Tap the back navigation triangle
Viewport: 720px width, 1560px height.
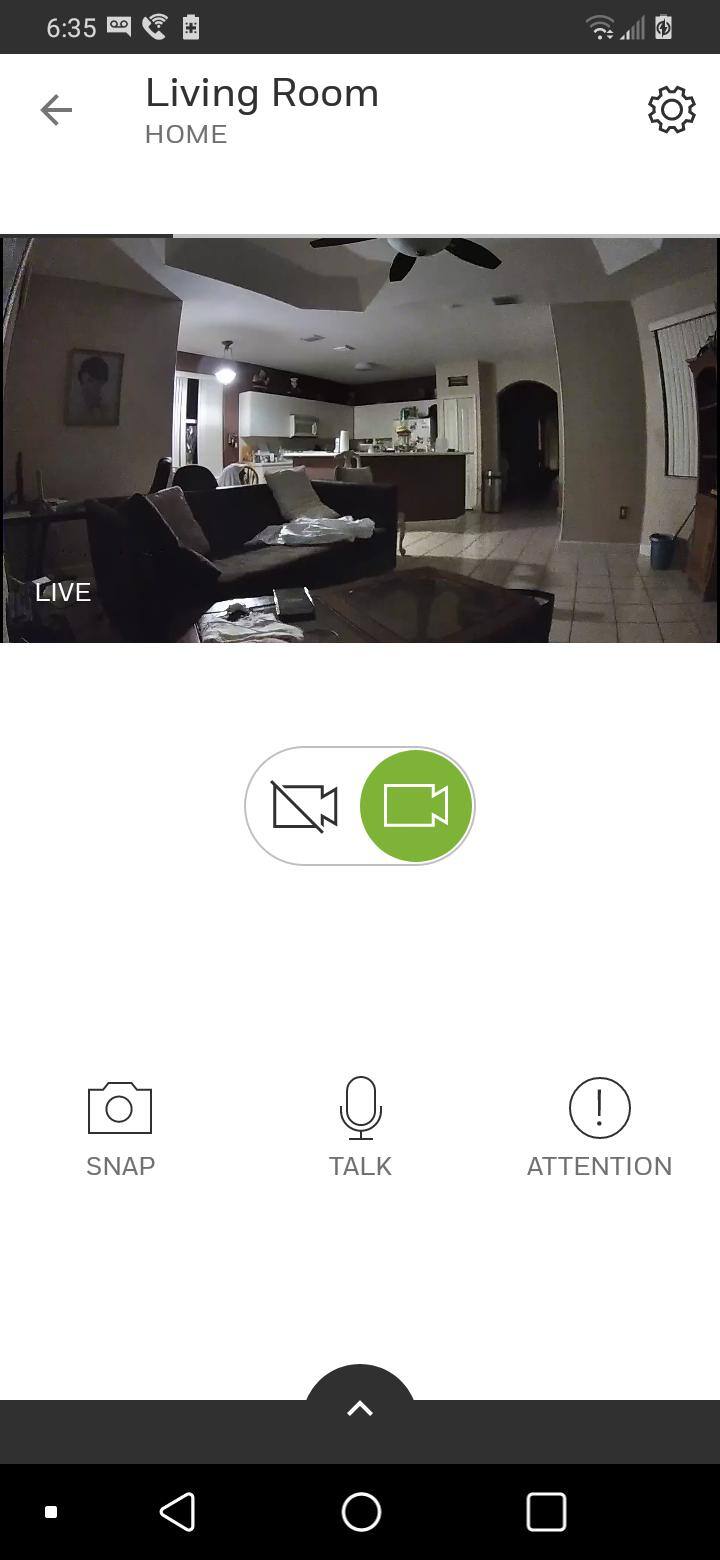pyautogui.click(x=179, y=1512)
